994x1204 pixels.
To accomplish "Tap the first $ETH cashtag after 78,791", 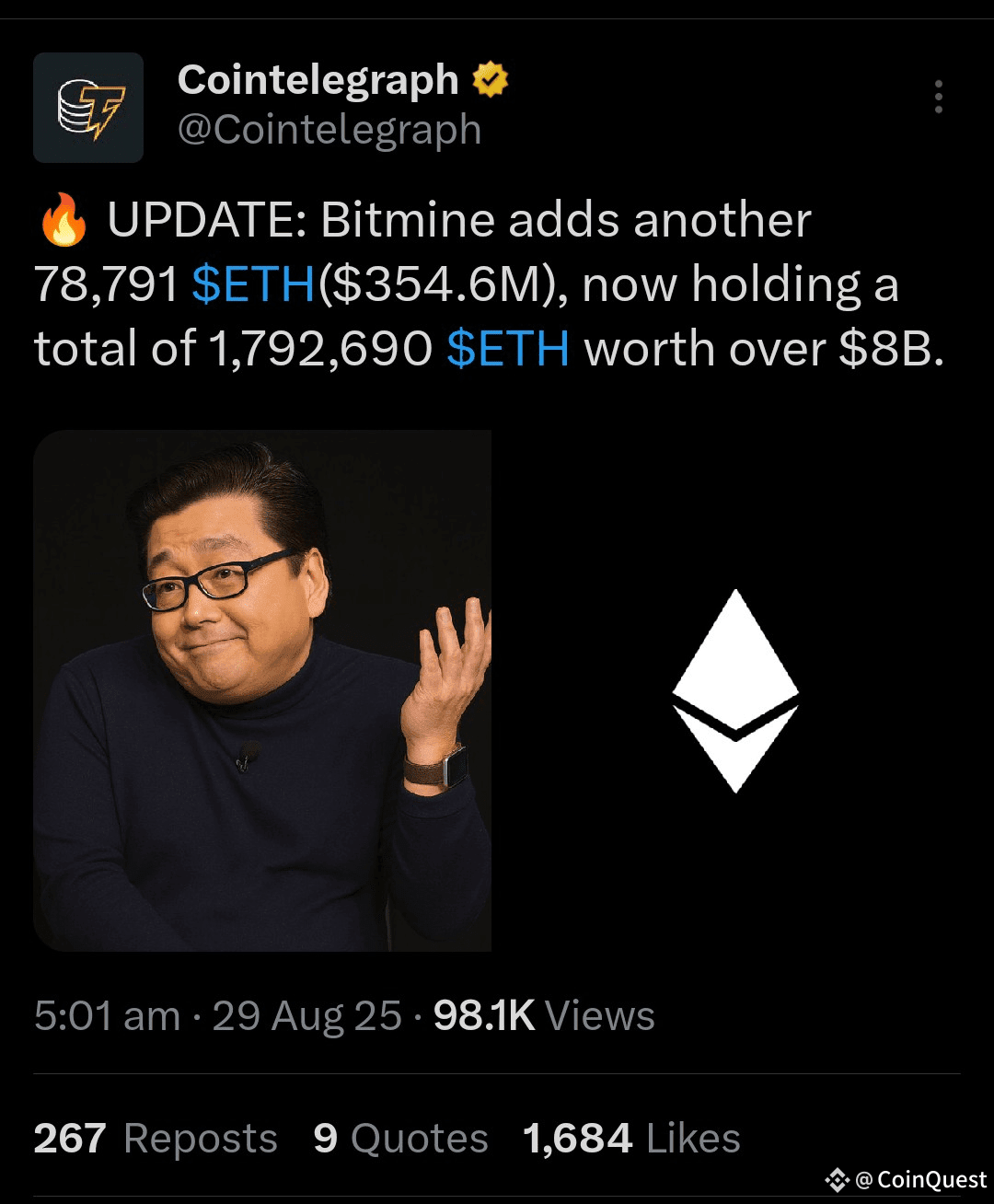I will click(253, 284).
